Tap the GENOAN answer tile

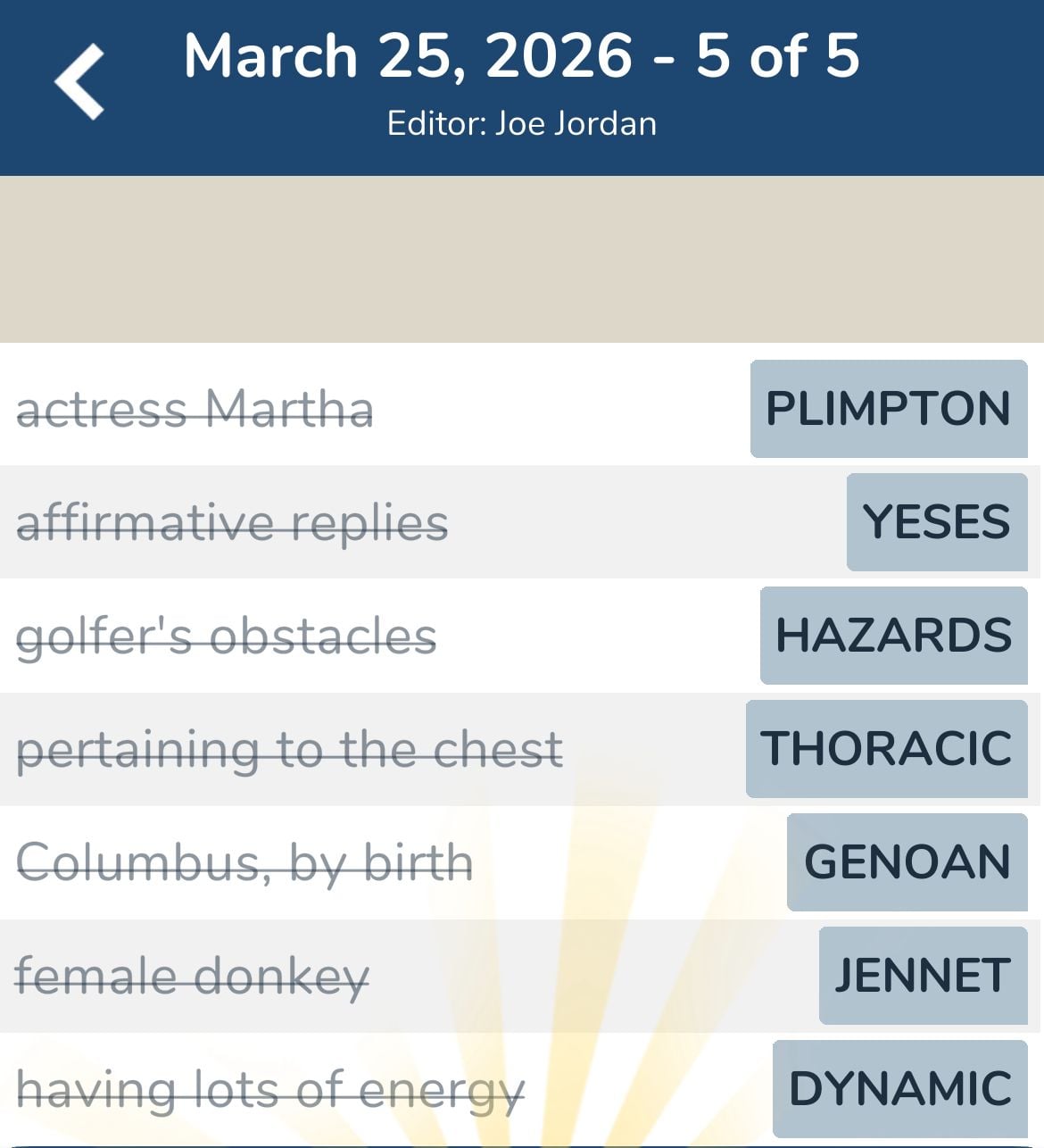[905, 861]
